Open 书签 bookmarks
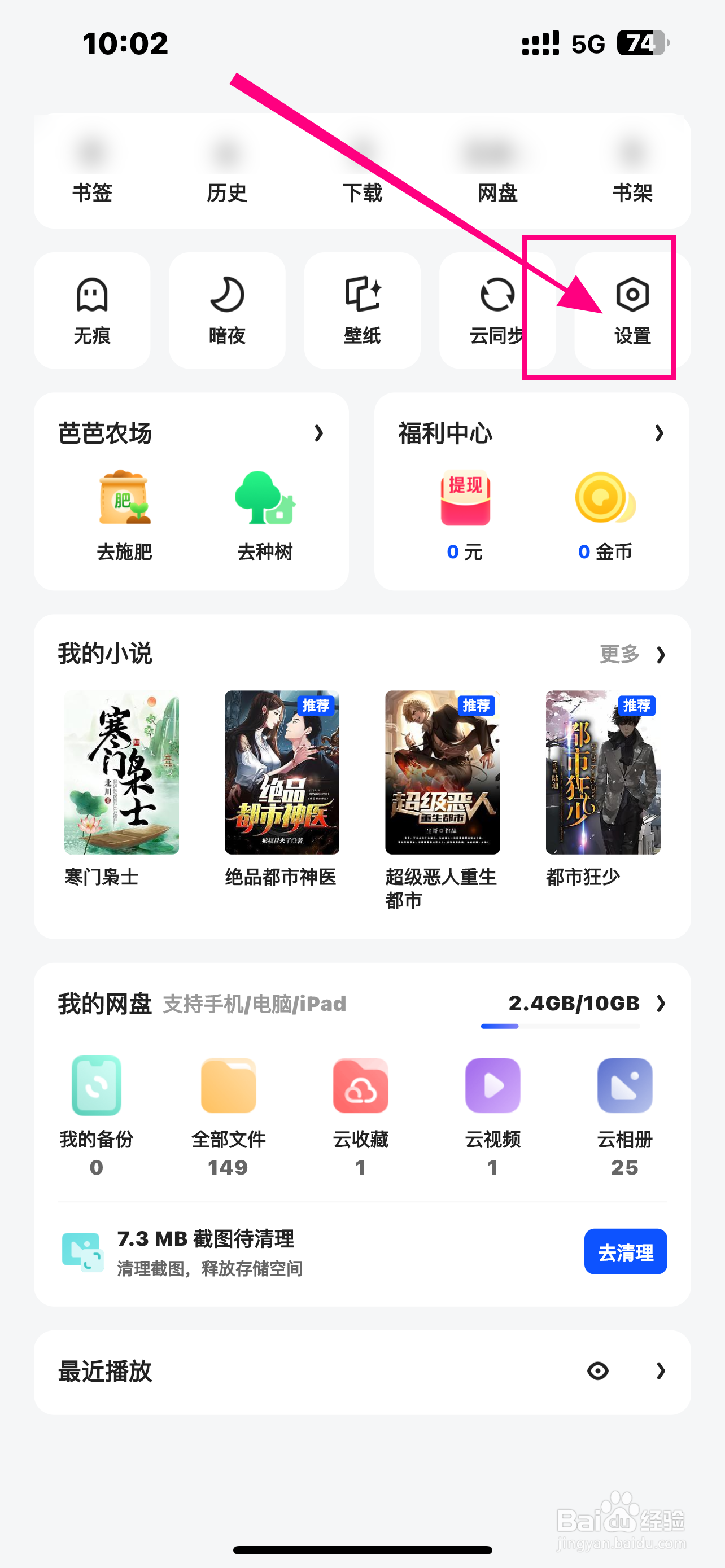The width and height of the screenshot is (725, 1568). coord(92,170)
